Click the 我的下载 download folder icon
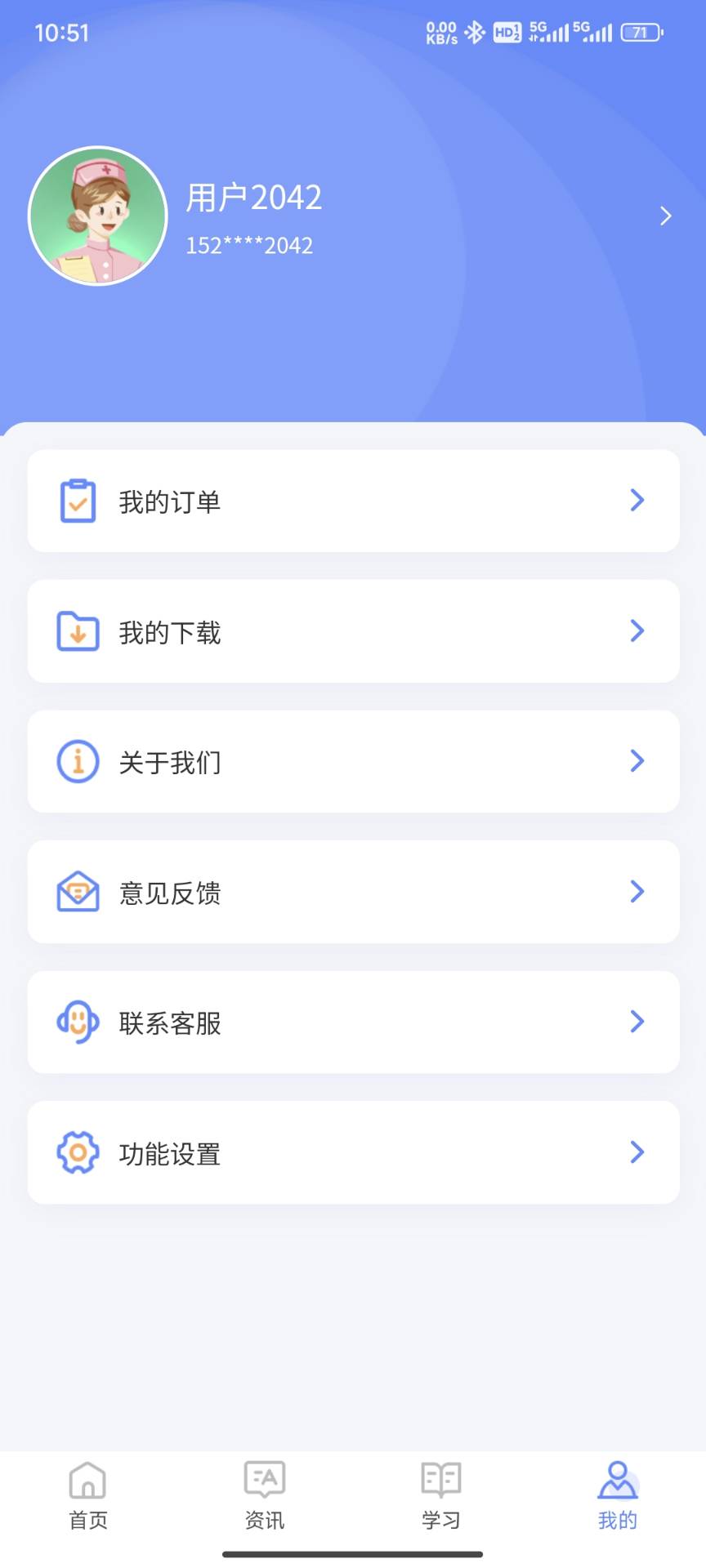This screenshot has width=706, height=1568. (x=77, y=631)
